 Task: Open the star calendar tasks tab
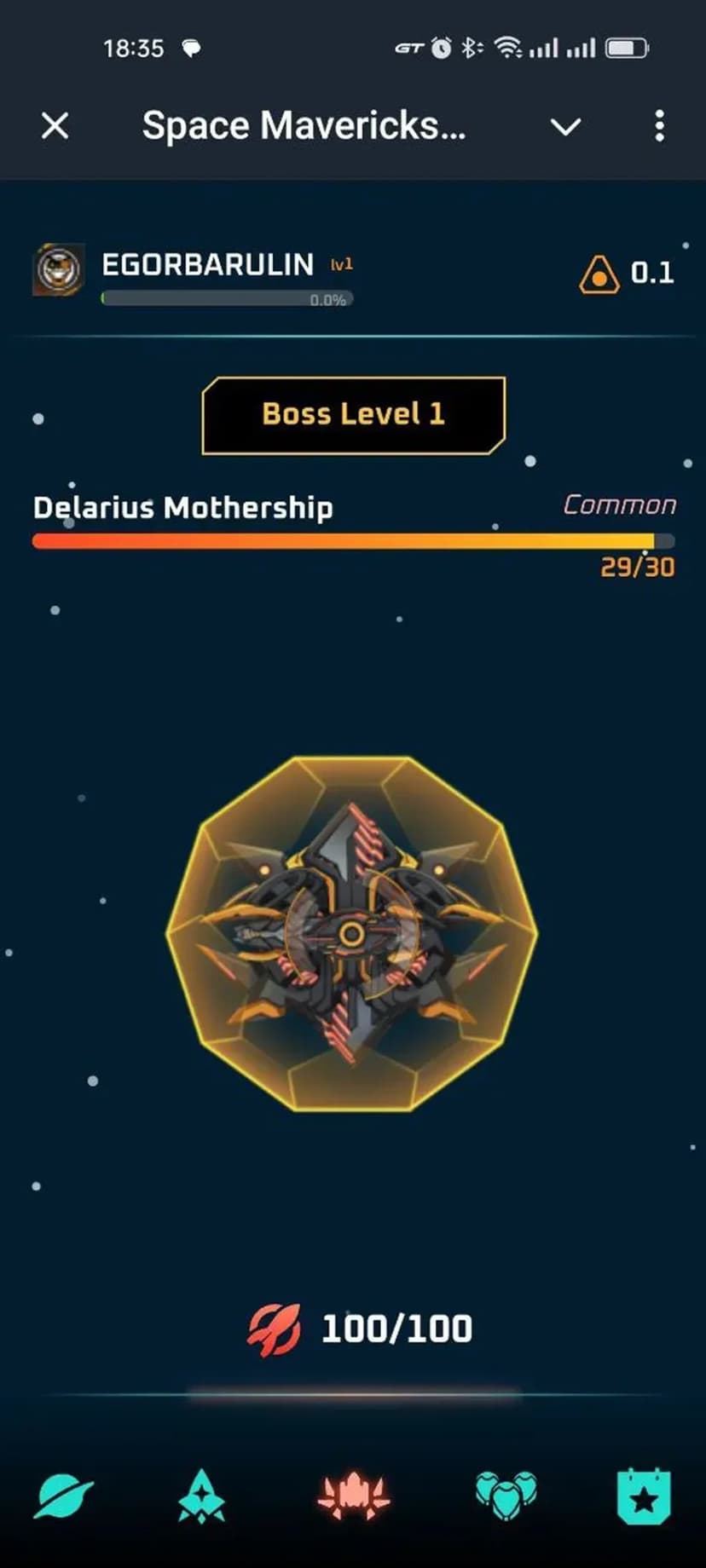[x=644, y=1496]
